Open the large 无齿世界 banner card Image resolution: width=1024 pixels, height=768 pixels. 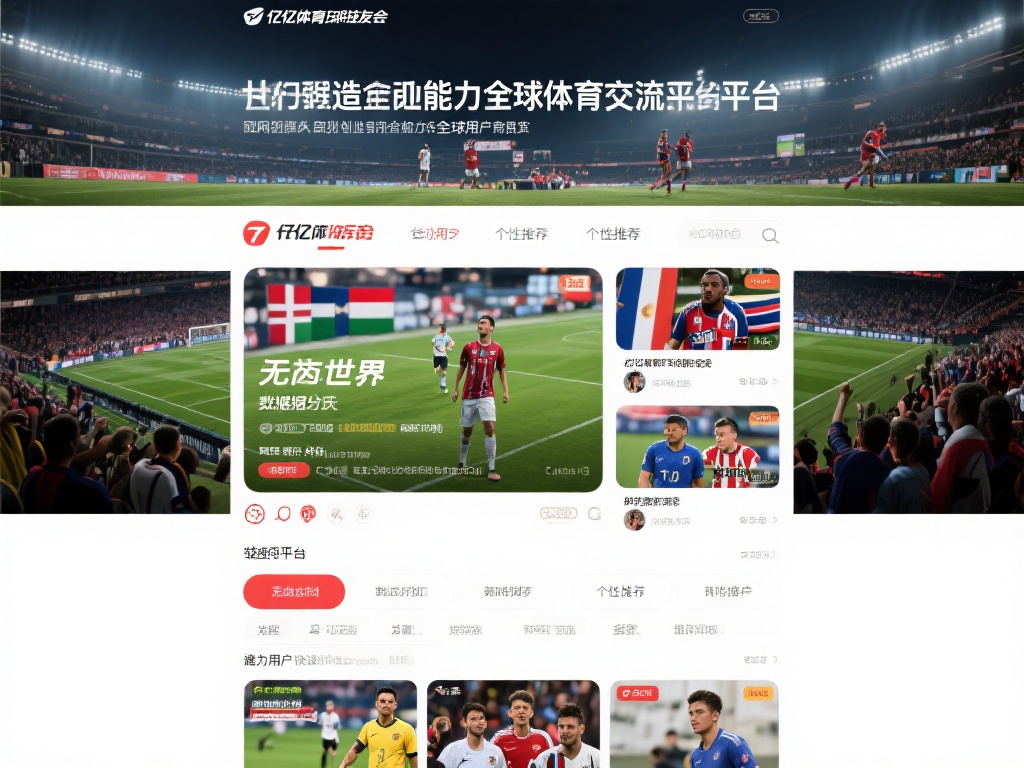tap(423, 380)
